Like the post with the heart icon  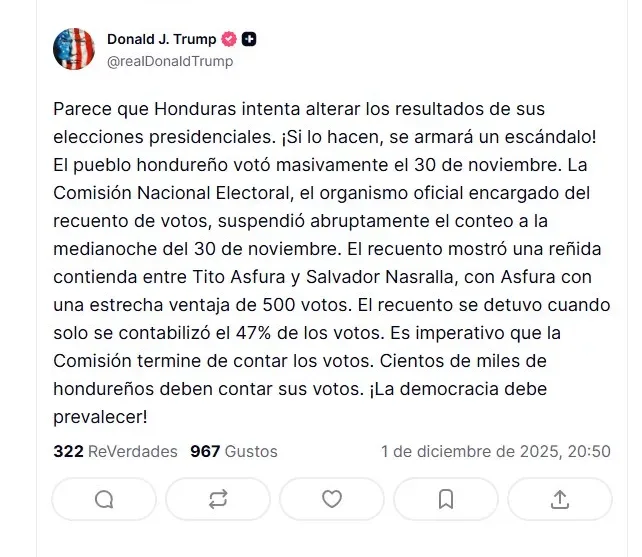point(331,498)
